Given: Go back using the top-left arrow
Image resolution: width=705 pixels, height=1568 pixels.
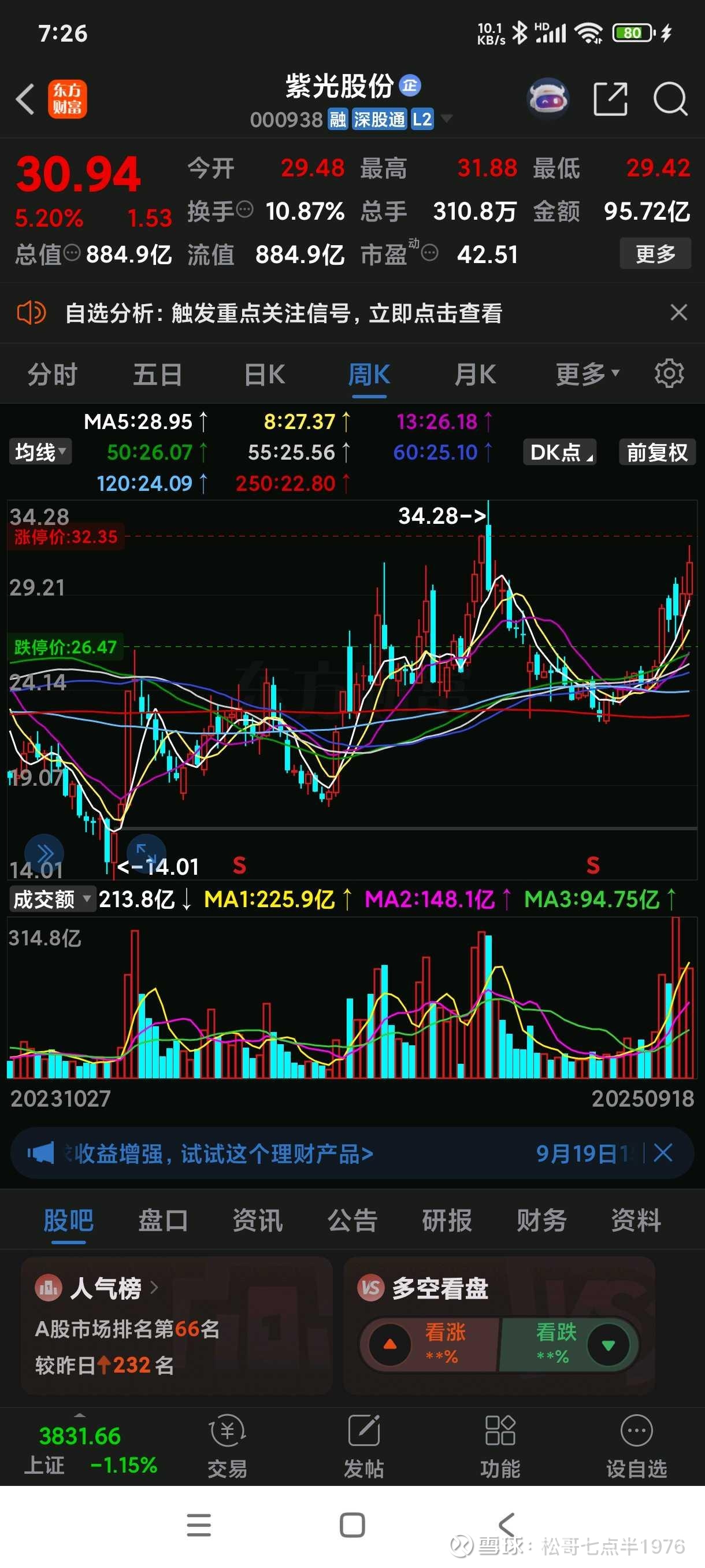Looking at the screenshot, I should [x=25, y=99].
